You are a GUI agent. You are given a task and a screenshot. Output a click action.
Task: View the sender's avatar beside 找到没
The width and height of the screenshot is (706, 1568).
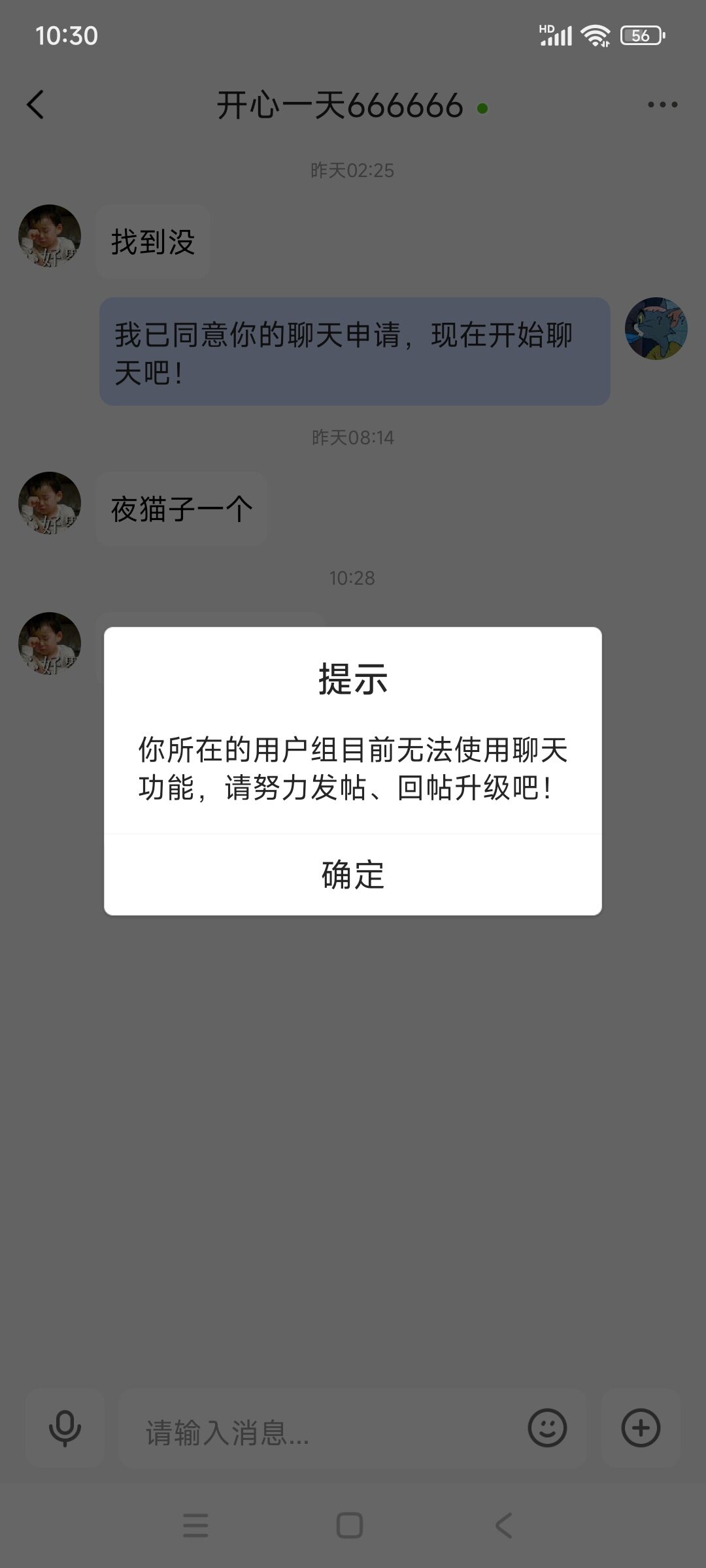tap(50, 236)
